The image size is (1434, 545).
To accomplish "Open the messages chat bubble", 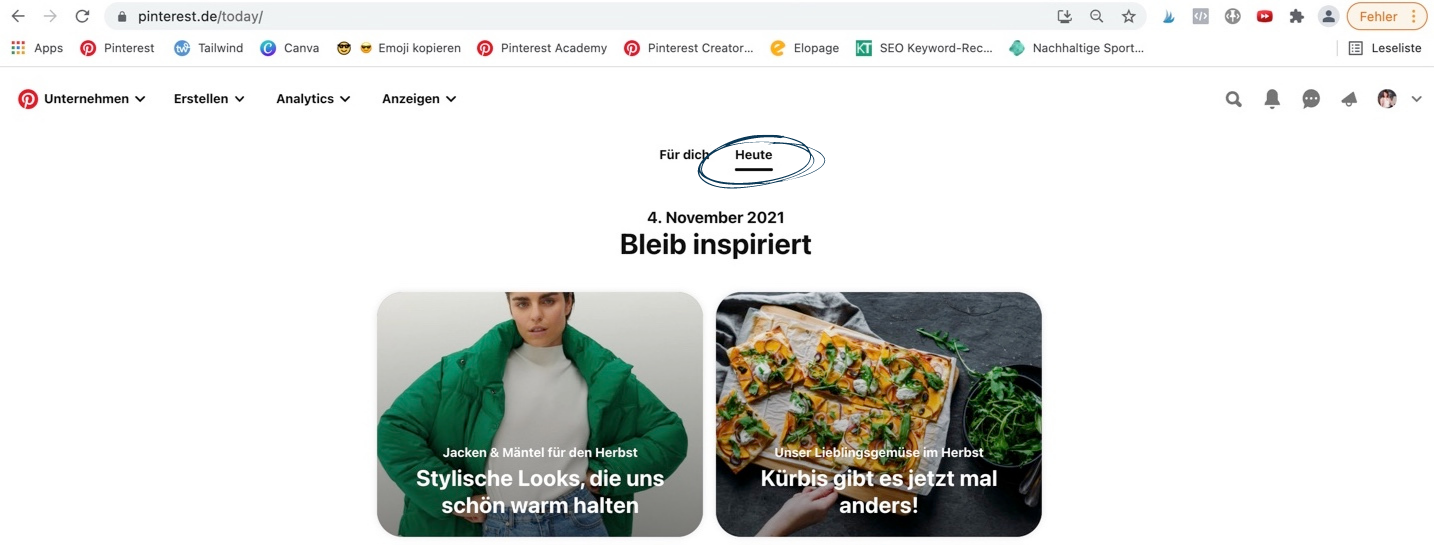I will [x=1311, y=99].
